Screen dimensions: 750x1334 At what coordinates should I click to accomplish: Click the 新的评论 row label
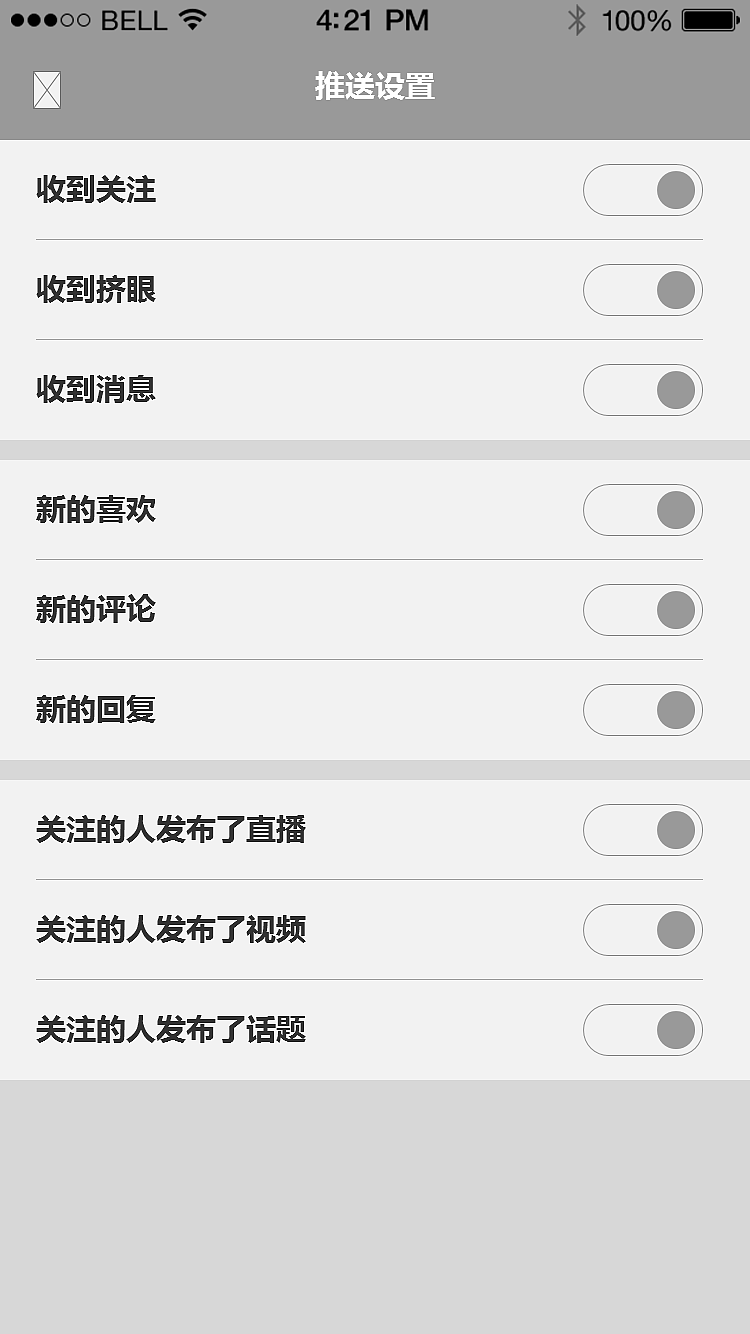[96, 610]
